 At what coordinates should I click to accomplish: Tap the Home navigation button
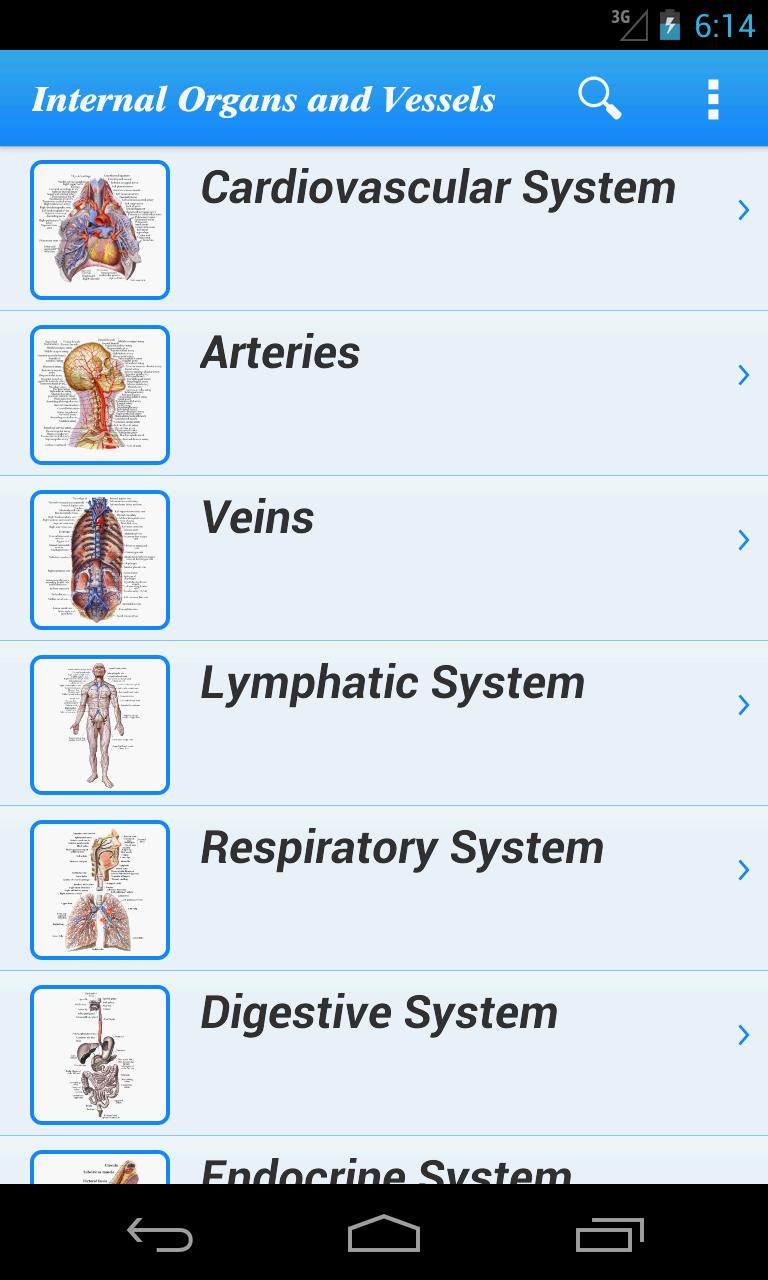pyautogui.click(x=383, y=1235)
